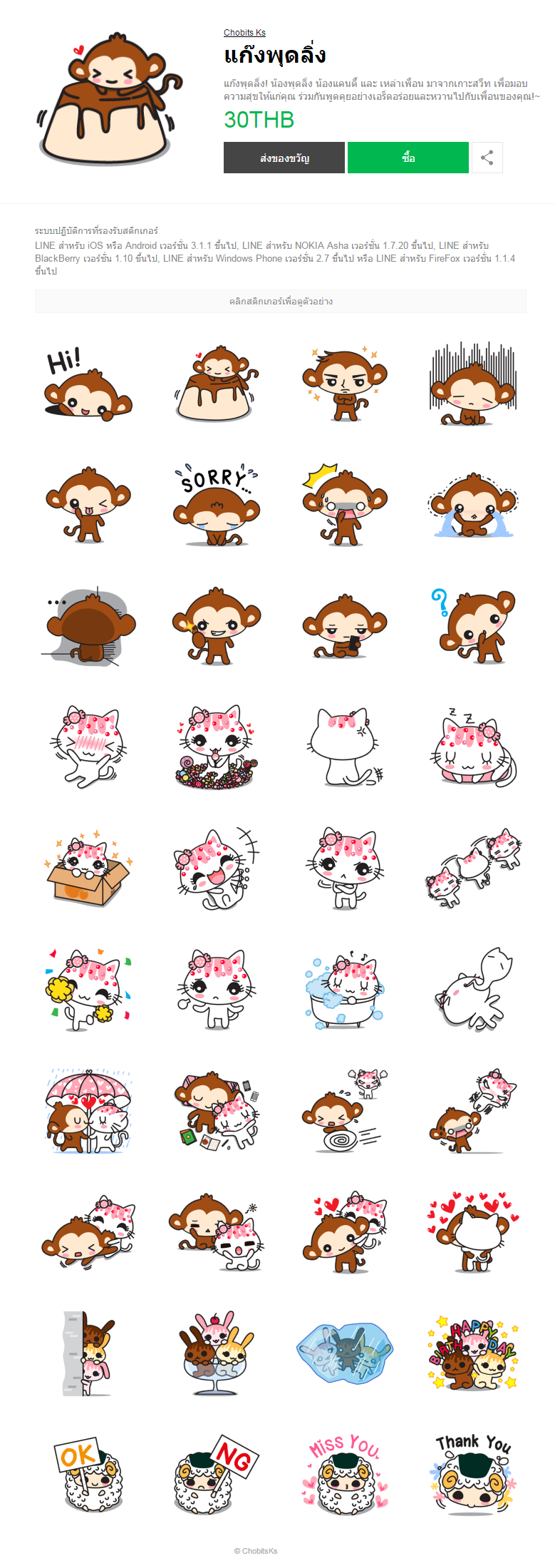Image resolution: width=555 pixels, height=1568 pixels.
Task: Preview the "Thank You" sheep sticker
Action: point(472,1474)
